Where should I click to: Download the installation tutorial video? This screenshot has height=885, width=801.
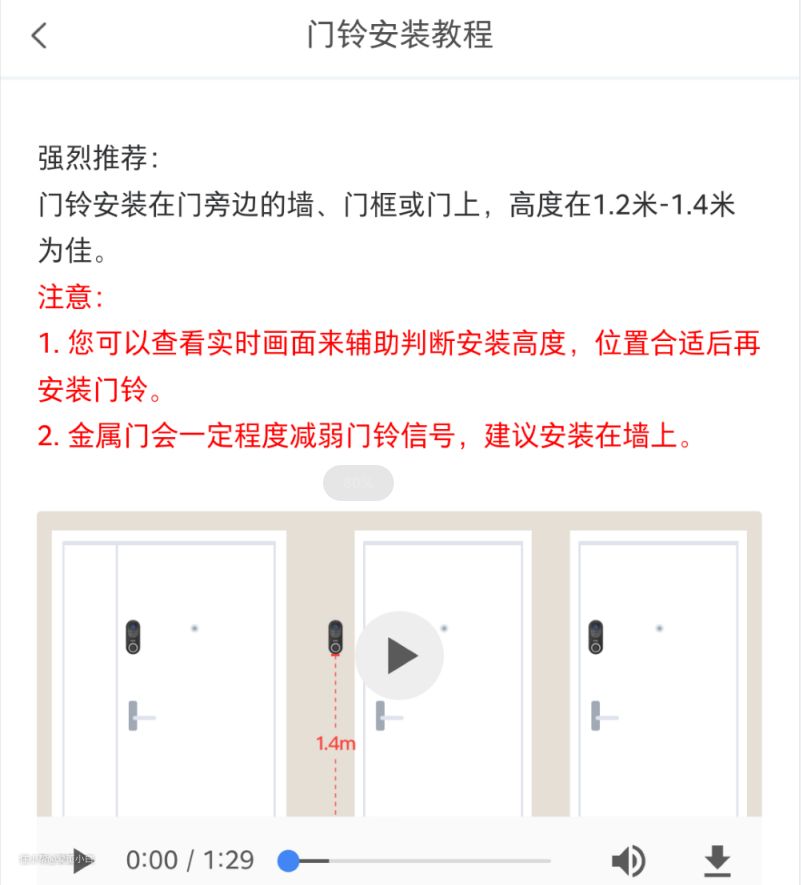pos(717,860)
